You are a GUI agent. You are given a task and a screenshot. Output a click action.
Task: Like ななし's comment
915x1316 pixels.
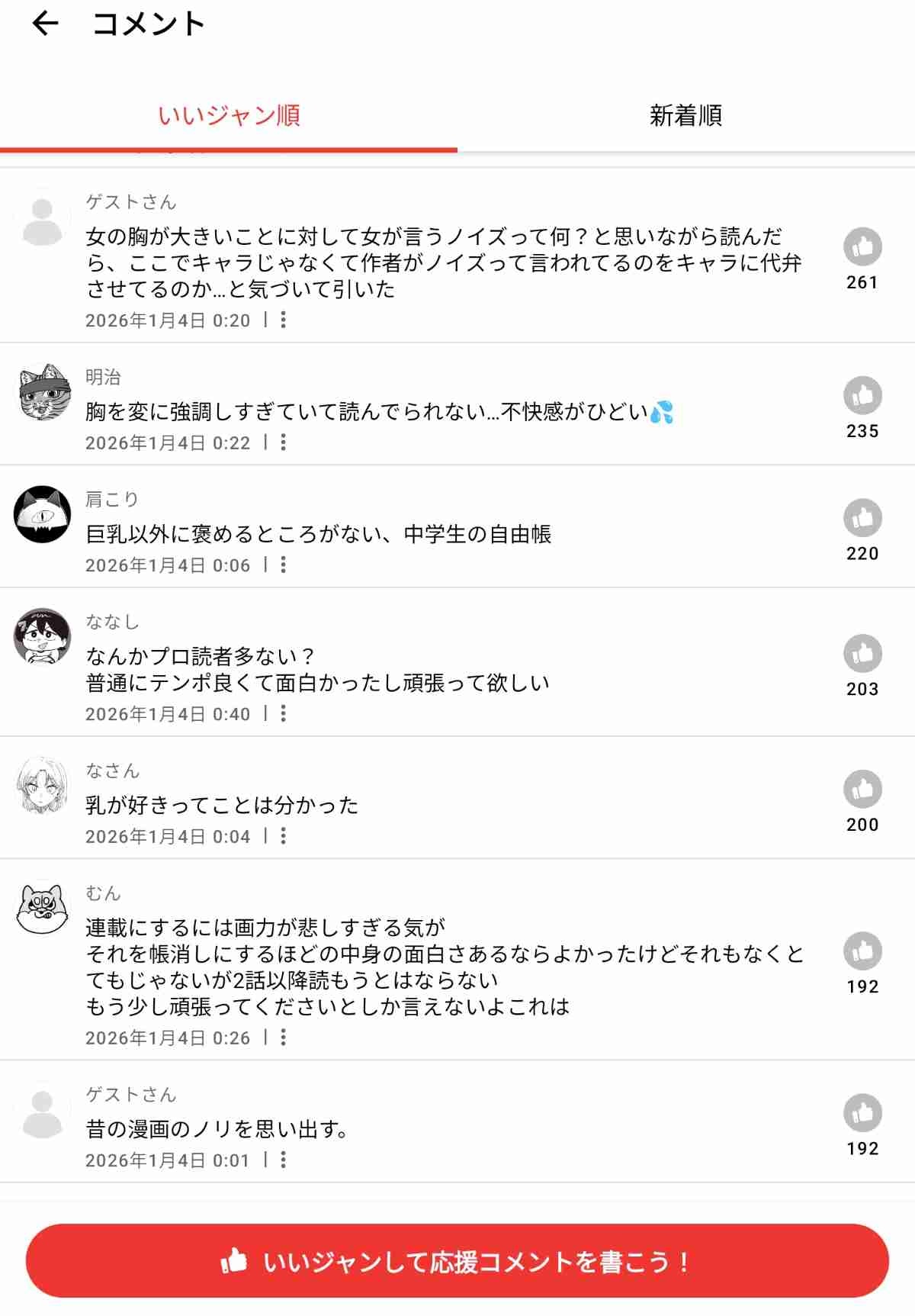[x=862, y=654]
